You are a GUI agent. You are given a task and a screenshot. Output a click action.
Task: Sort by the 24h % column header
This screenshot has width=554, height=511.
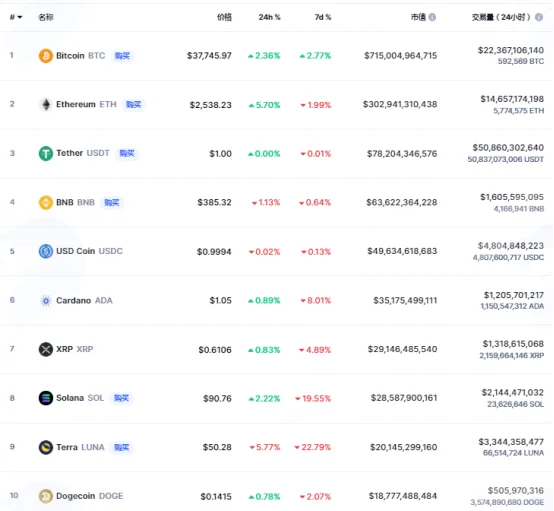coord(269,17)
